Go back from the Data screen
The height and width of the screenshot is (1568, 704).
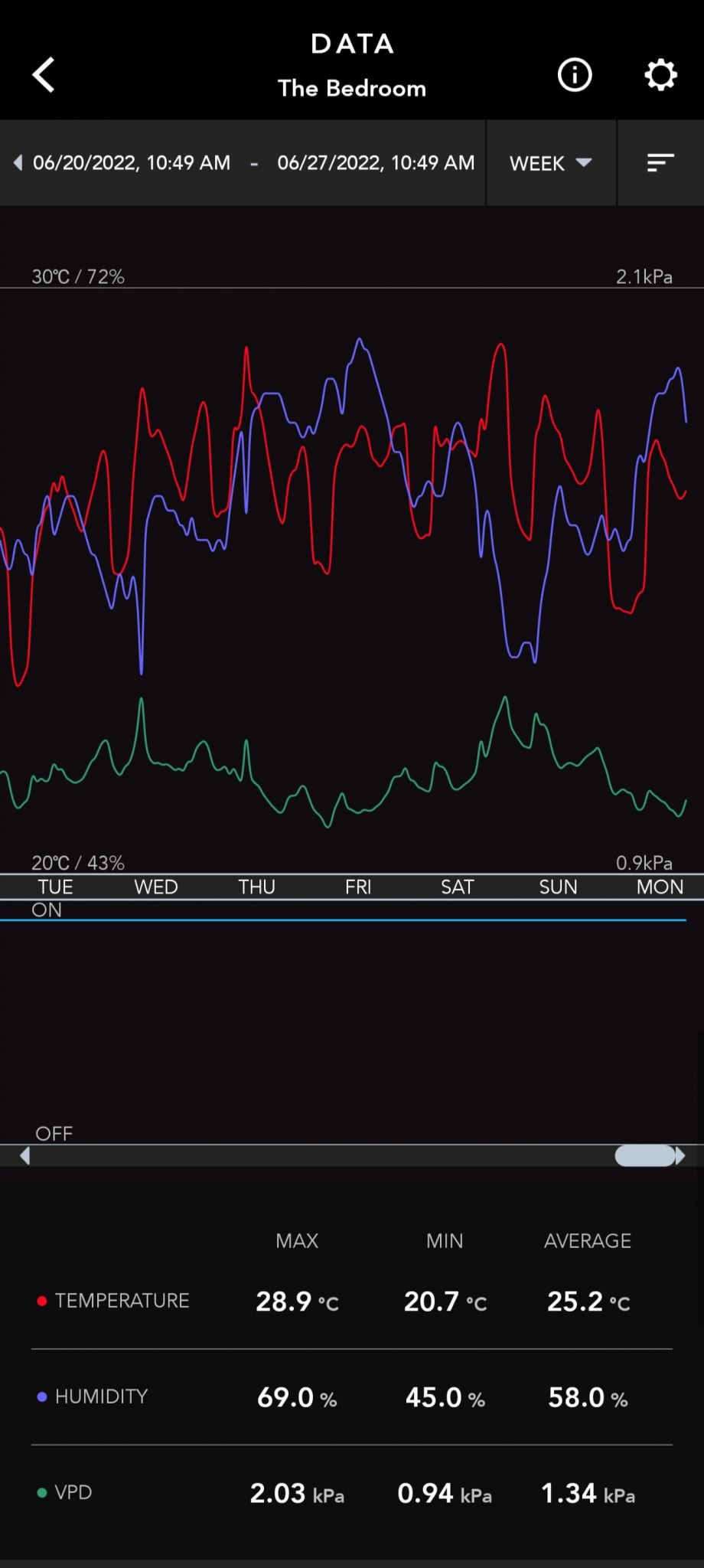(44, 75)
